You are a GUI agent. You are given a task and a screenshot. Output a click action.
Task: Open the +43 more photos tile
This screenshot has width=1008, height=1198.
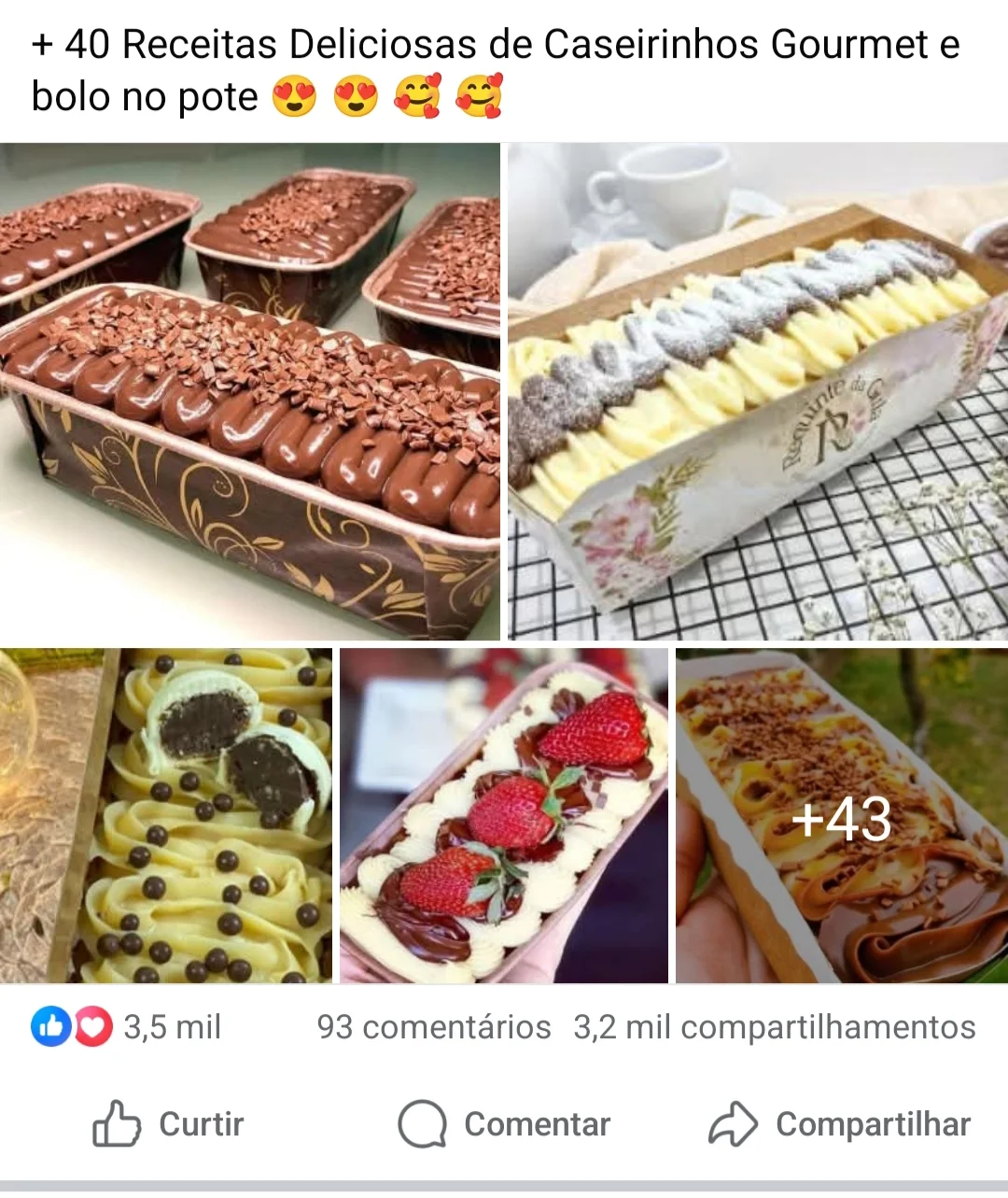pos(842,815)
